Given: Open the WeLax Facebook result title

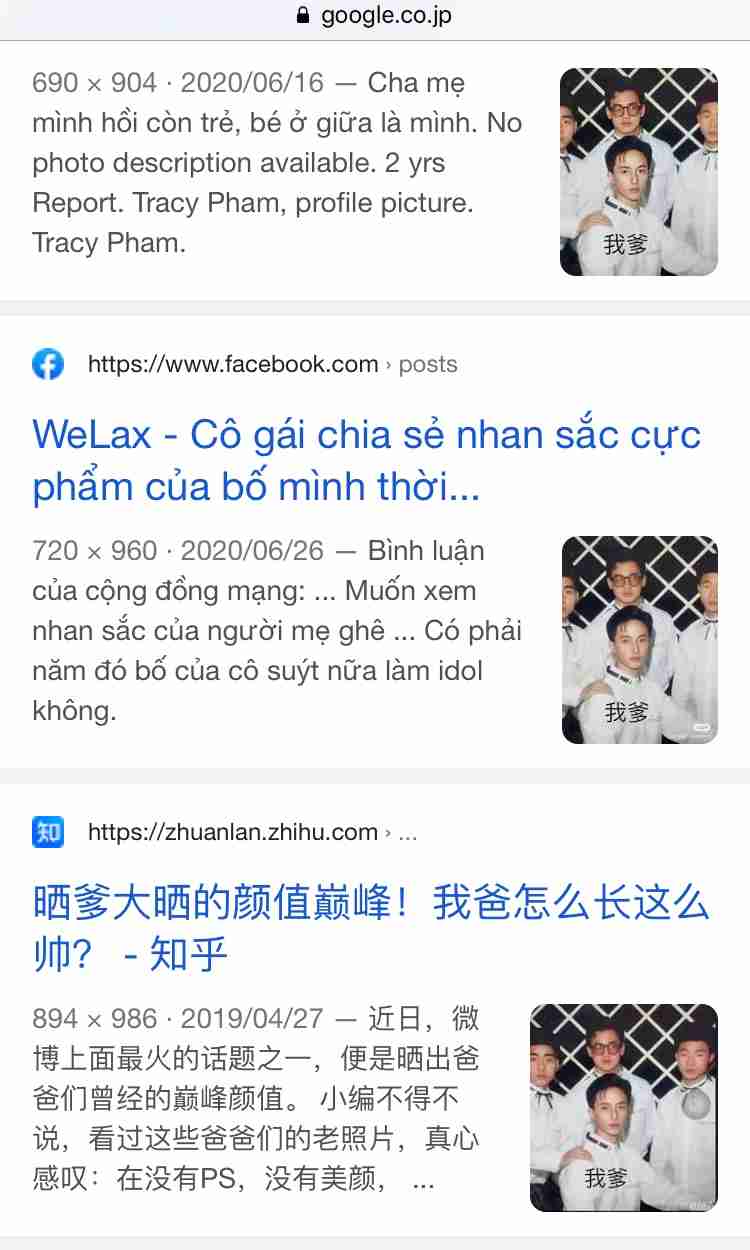Looking at the screenshot, I should 366,460.
